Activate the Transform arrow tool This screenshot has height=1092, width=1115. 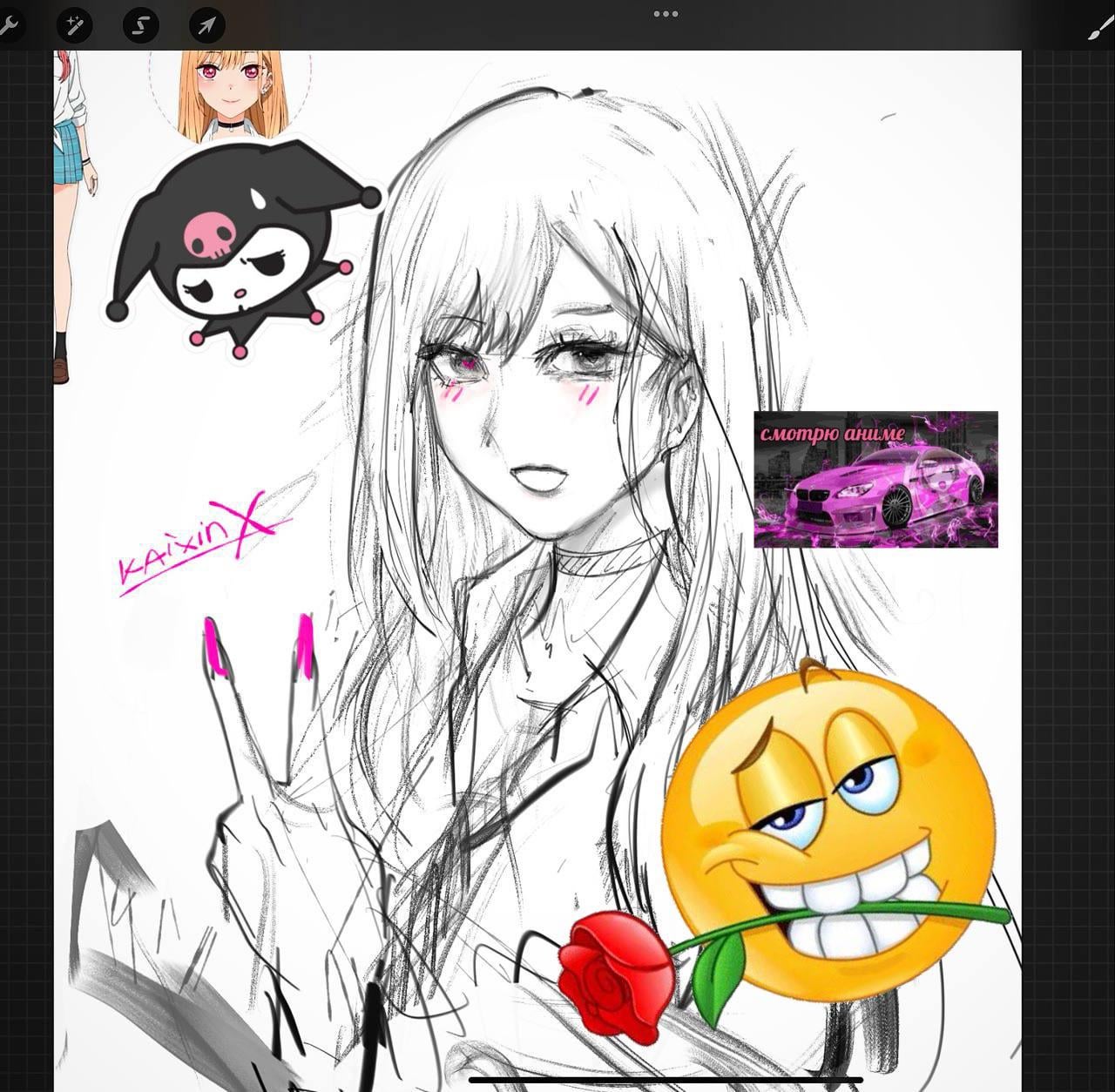coord(206,26)
